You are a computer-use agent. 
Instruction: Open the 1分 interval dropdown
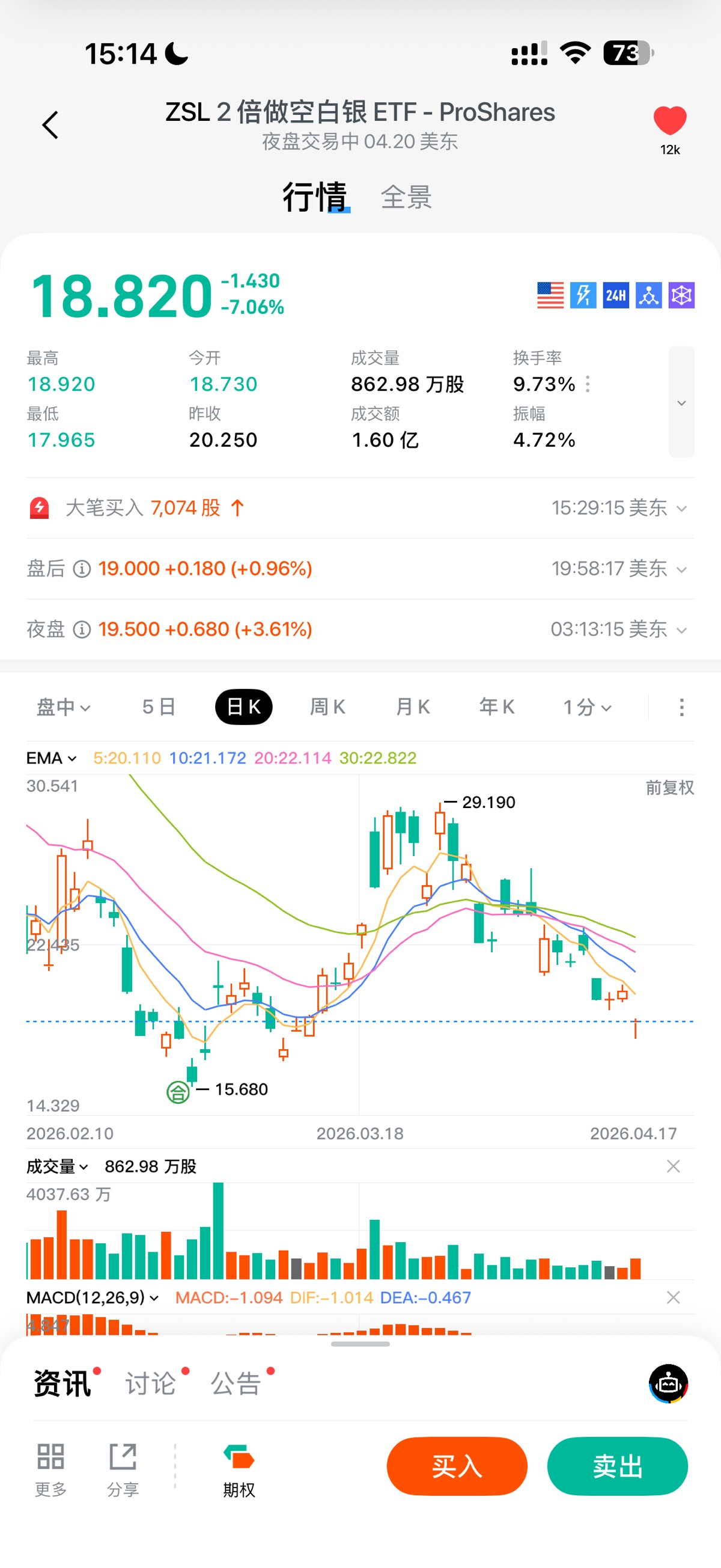coord(586,706)
